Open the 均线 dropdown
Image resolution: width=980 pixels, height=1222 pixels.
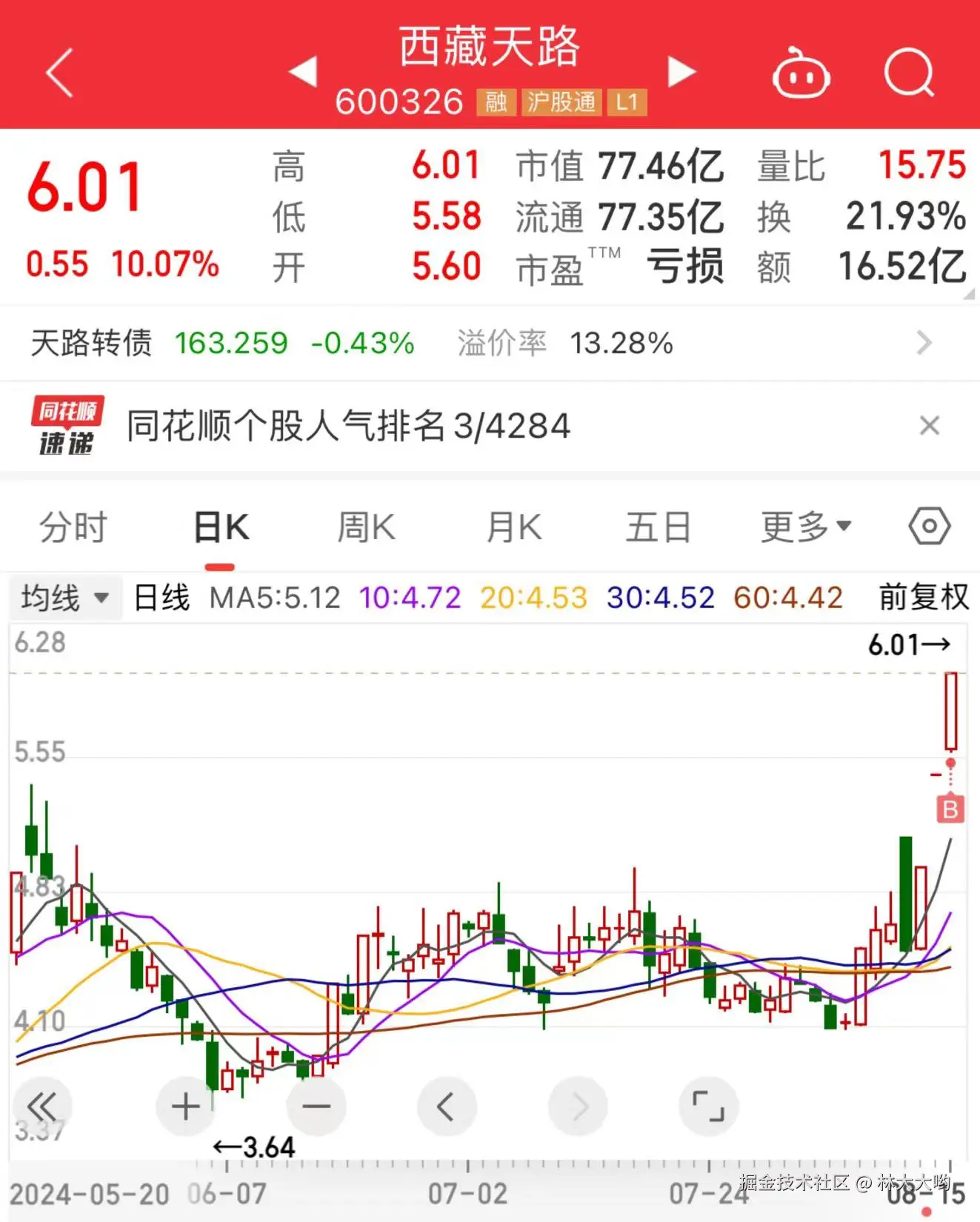point(65,597)
